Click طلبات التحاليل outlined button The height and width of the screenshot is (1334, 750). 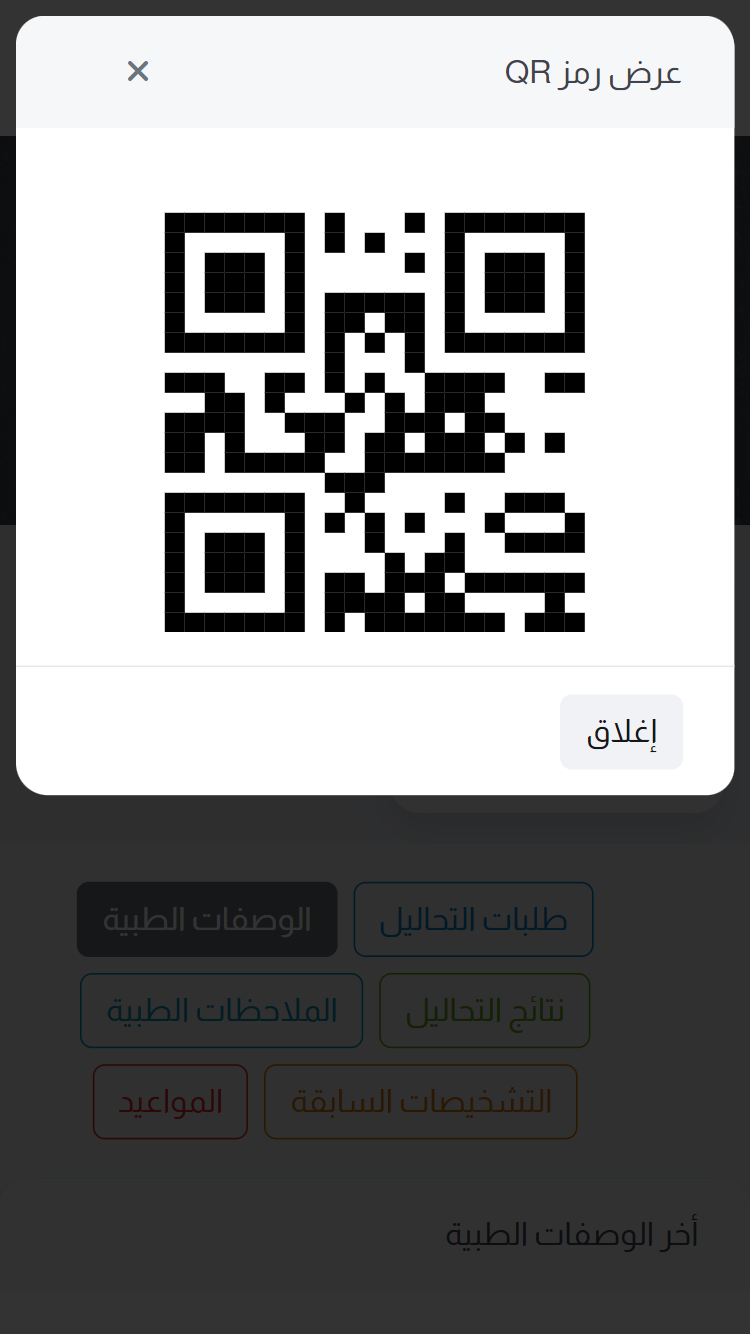473,919
